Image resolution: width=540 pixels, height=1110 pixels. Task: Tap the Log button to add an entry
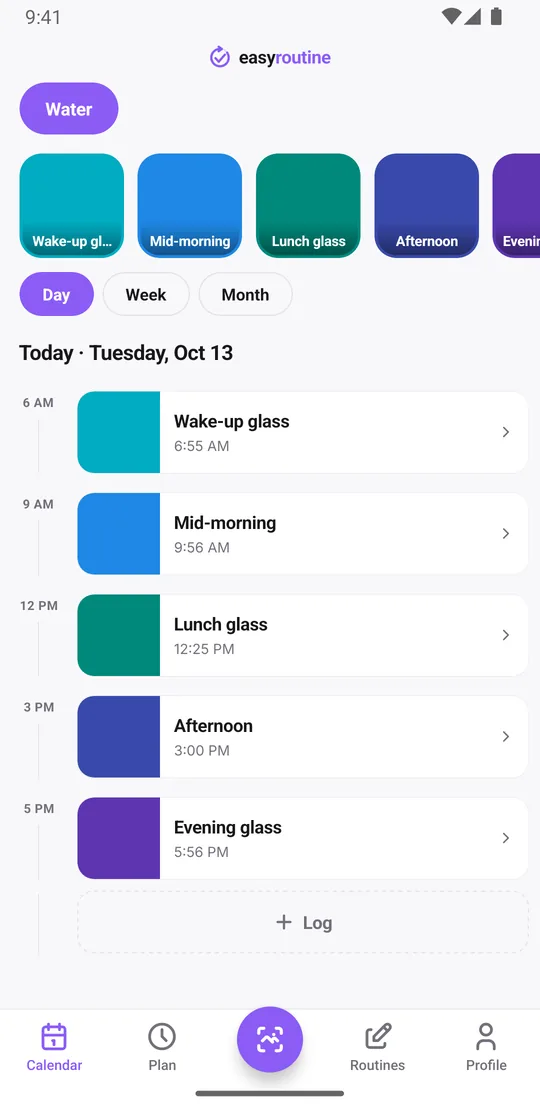click(x=303, y=922)
